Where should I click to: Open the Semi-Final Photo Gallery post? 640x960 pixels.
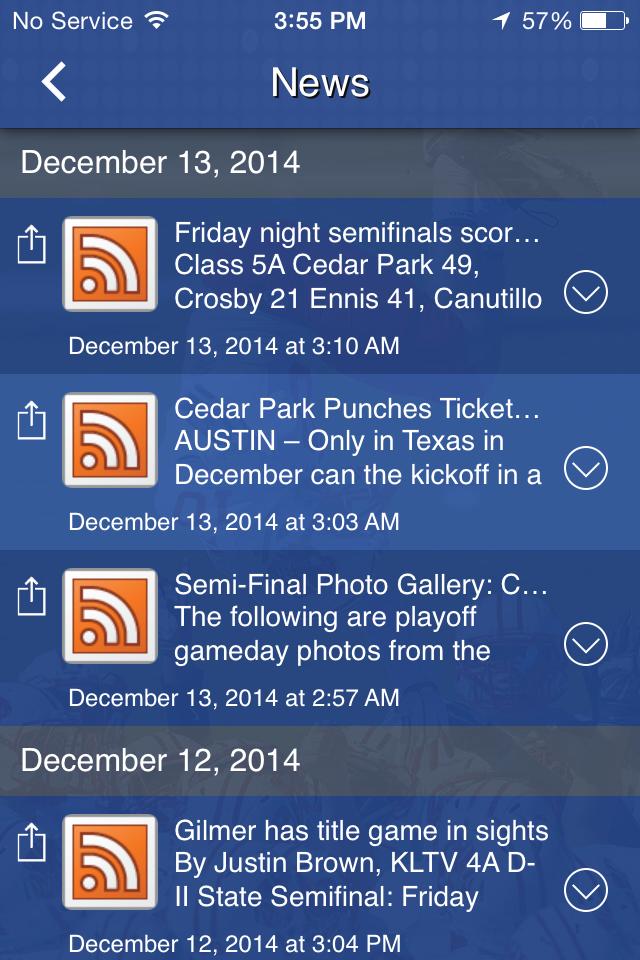(x=357, y=617)
